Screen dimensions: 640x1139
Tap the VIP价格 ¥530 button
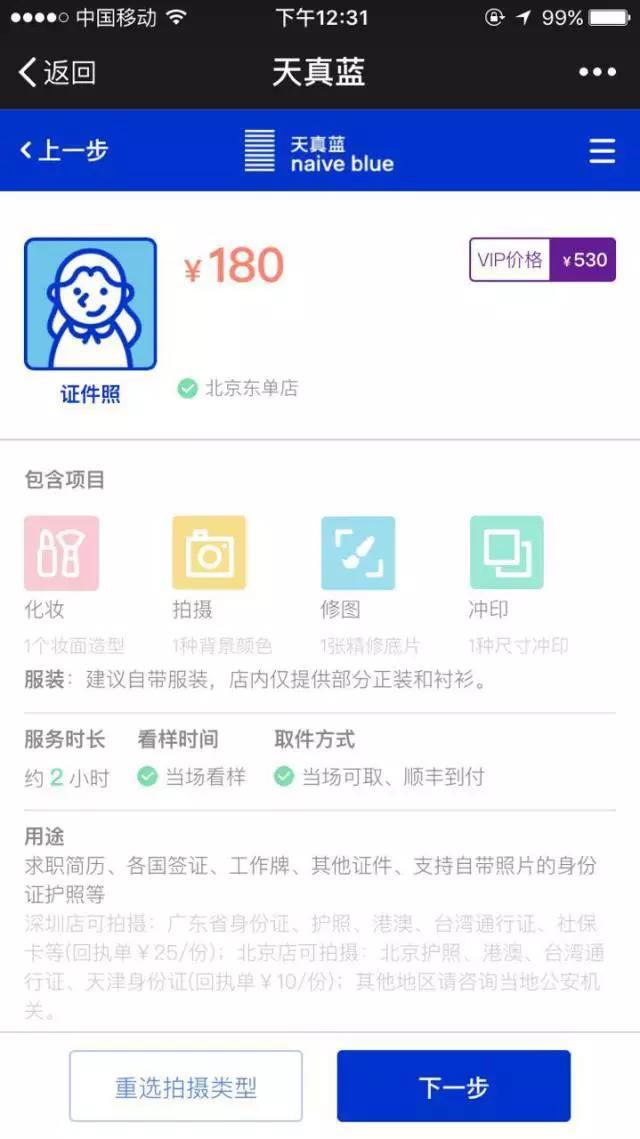pos(542,260)
